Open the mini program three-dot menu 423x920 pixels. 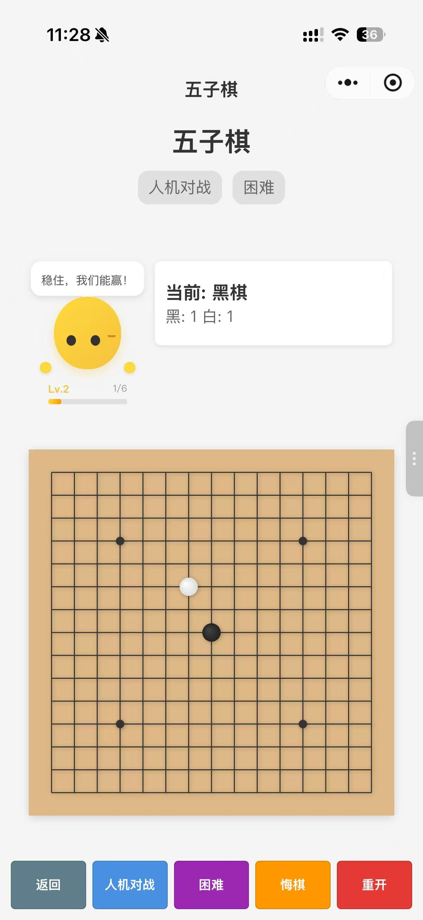(x=348, y=83)
